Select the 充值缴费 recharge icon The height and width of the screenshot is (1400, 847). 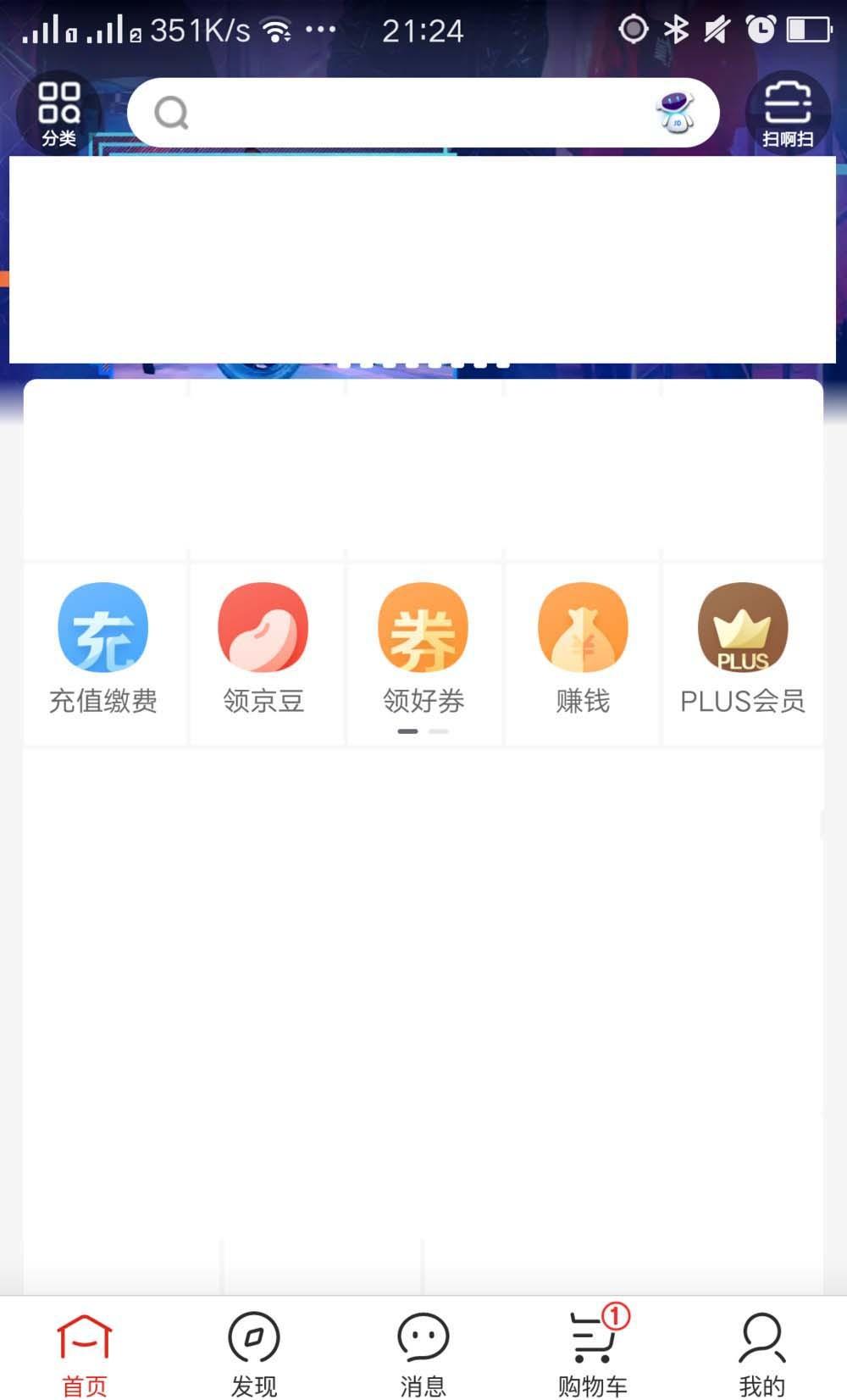102,628
